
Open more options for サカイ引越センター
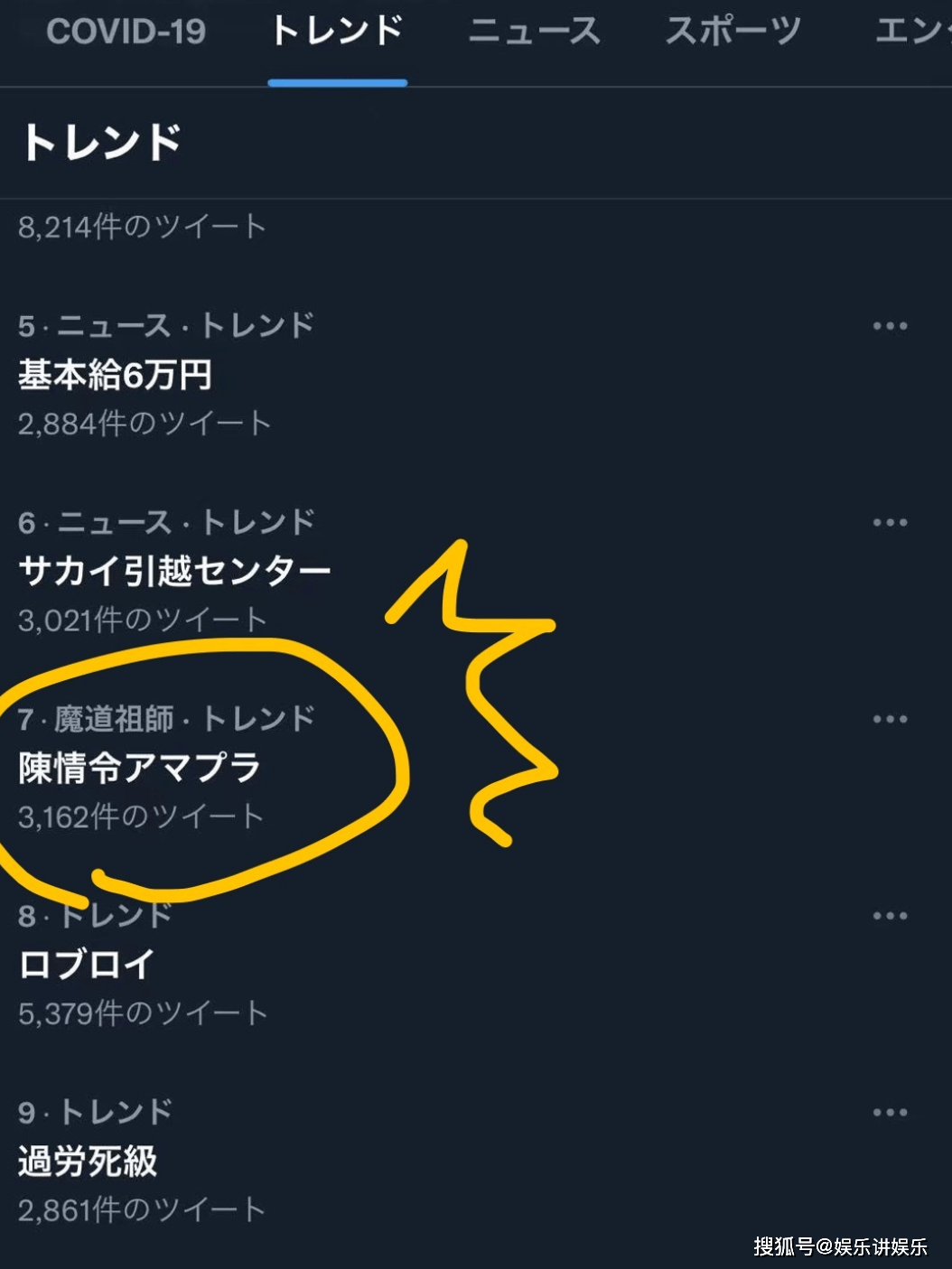coord(890,523)
